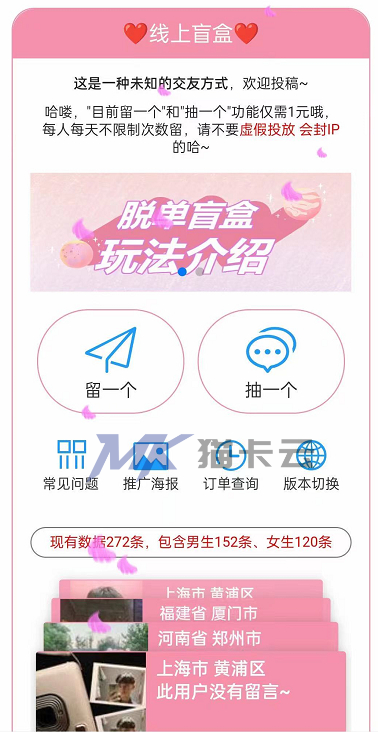
Task: Open 订单查询 order lookup
Action: [x=231, y=465]
